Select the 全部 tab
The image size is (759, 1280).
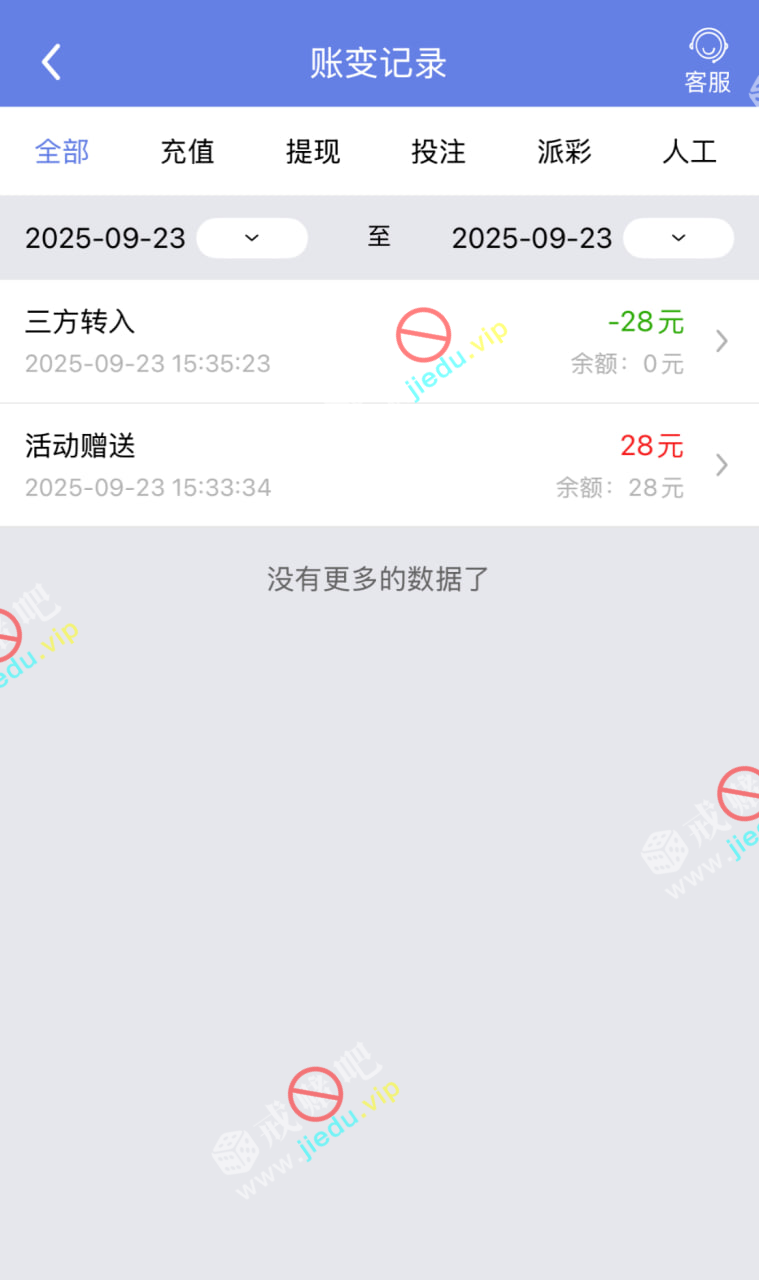point(62,152)
